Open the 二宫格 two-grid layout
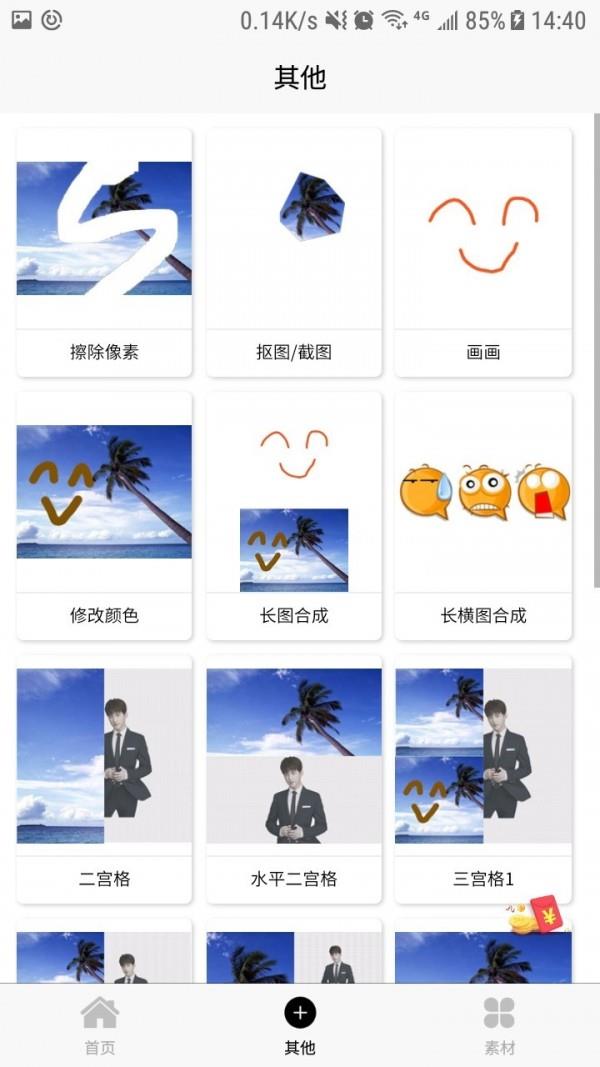 coord(104,778)
